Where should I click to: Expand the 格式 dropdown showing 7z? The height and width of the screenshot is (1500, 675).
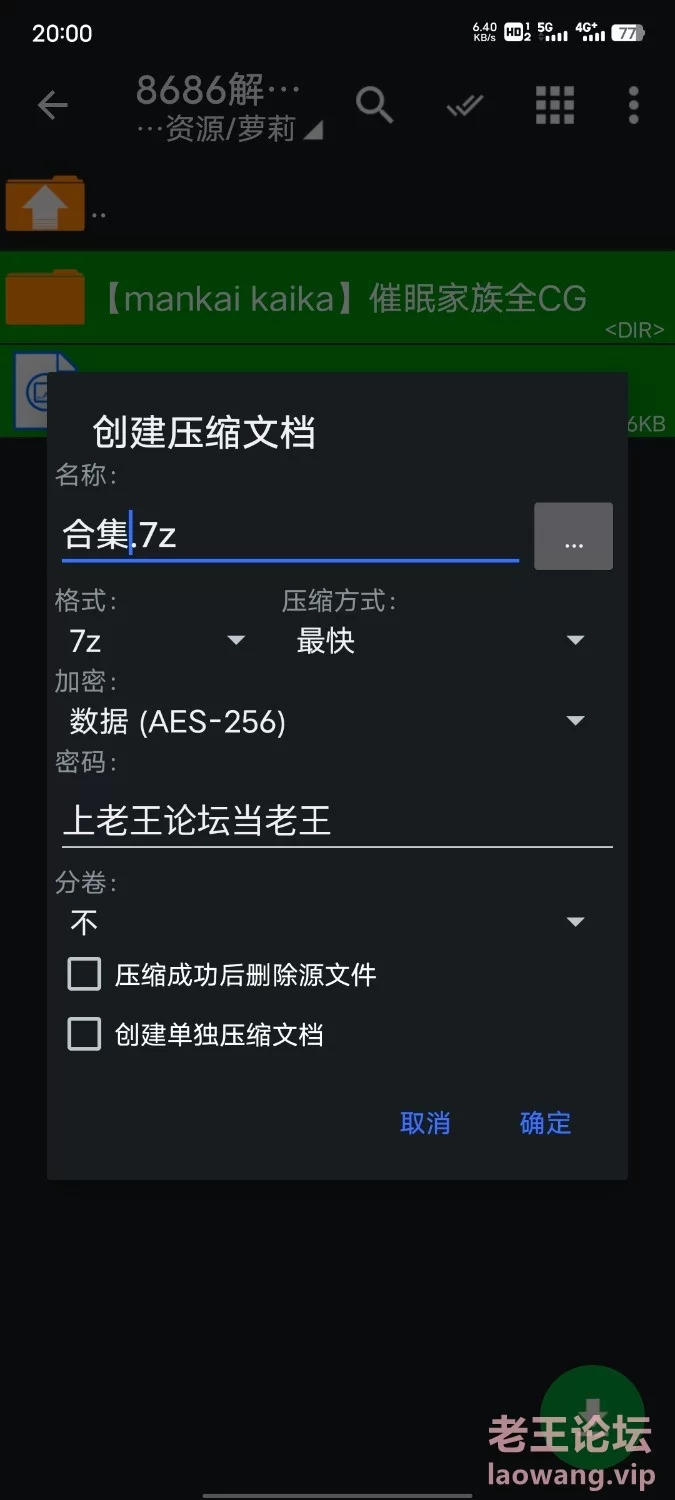pos(157,640)
